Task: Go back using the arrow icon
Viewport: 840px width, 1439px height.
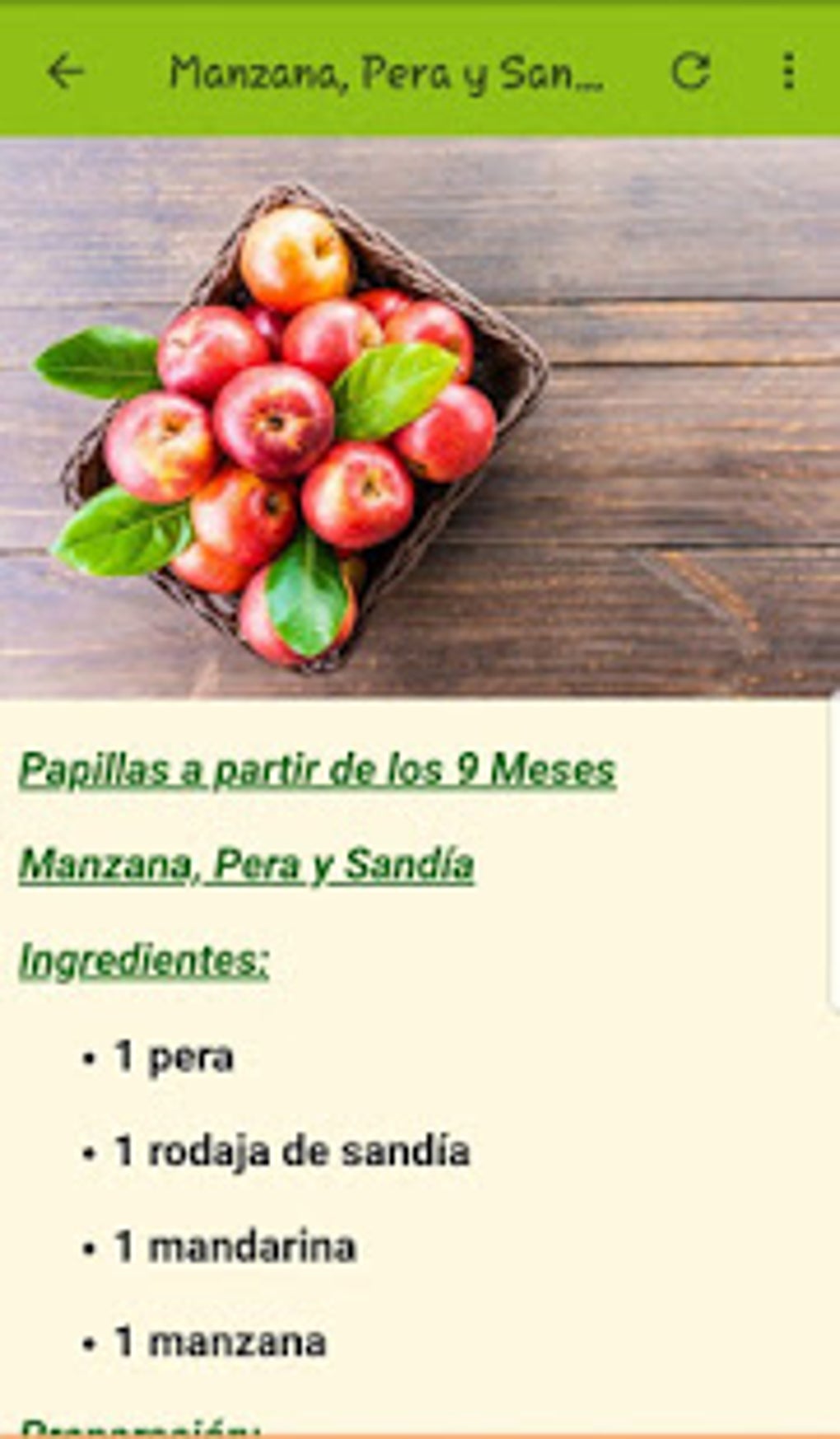Action: coord(66,71)
